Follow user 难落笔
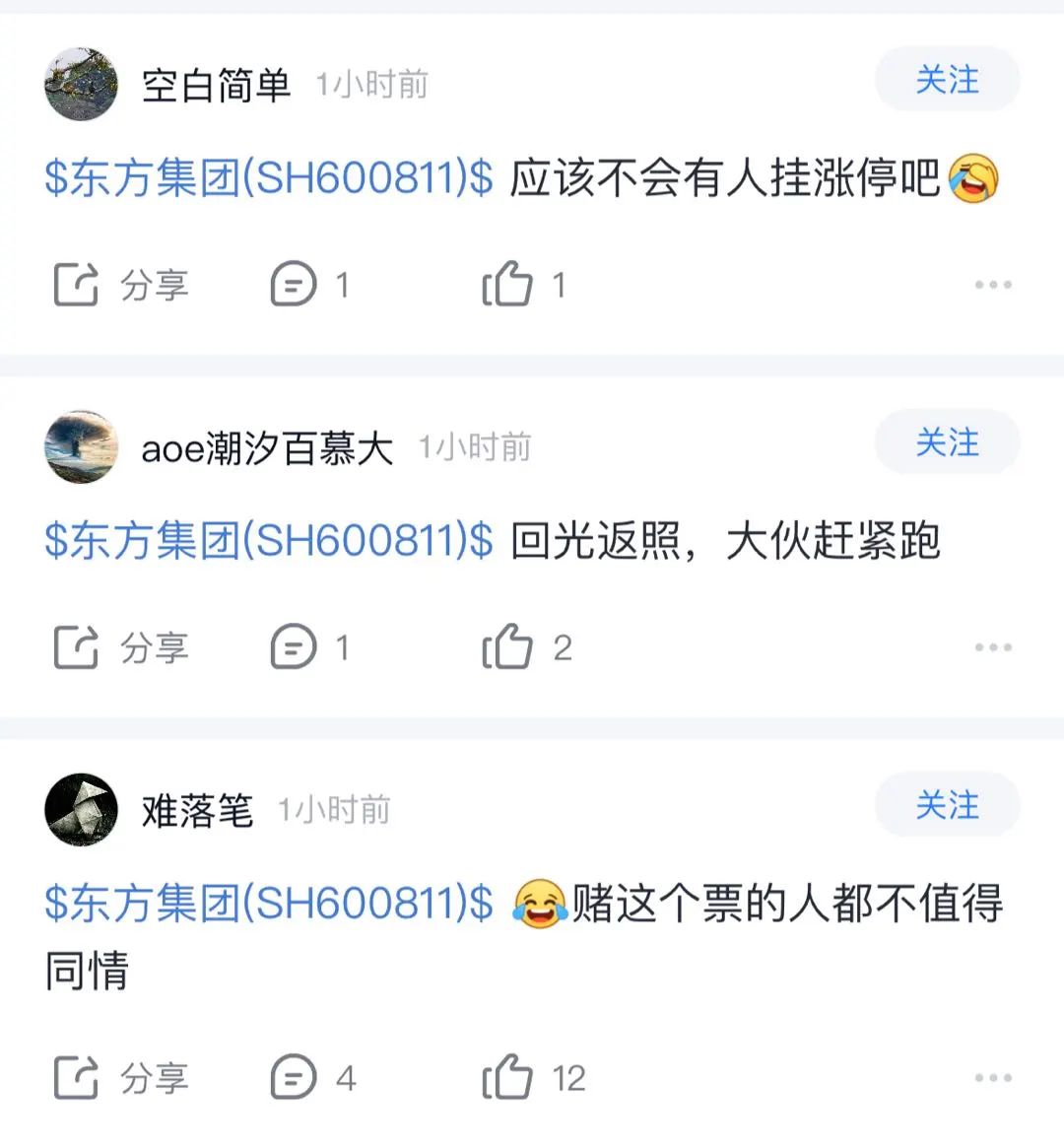Image resolution: width=1064 pixels, height=1147 pixels. pos(947,805)
